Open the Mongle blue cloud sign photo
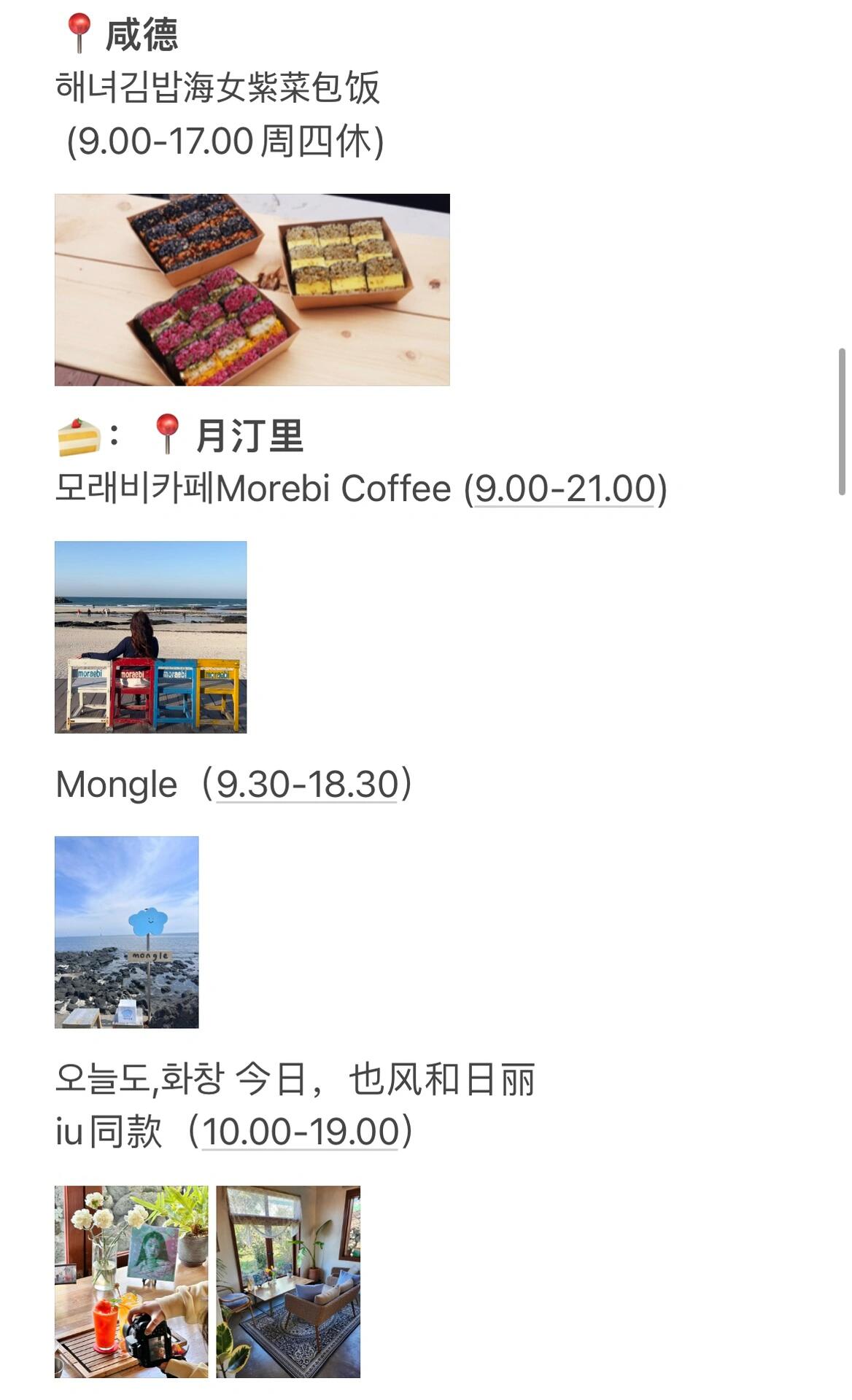This screenshot has height=1400, width=852. [x=126, y=932]
